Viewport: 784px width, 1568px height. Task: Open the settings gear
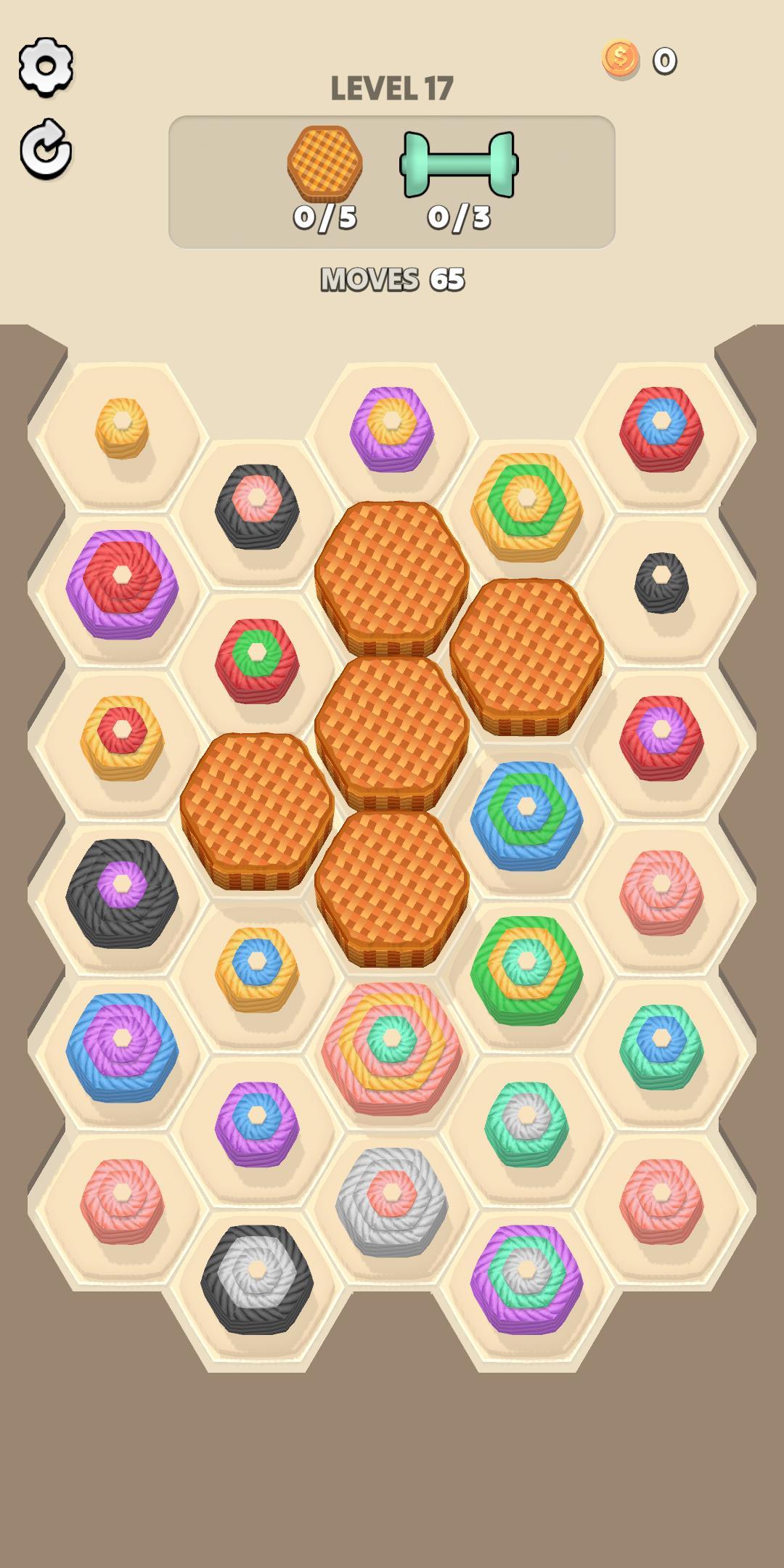coord(46,67)
